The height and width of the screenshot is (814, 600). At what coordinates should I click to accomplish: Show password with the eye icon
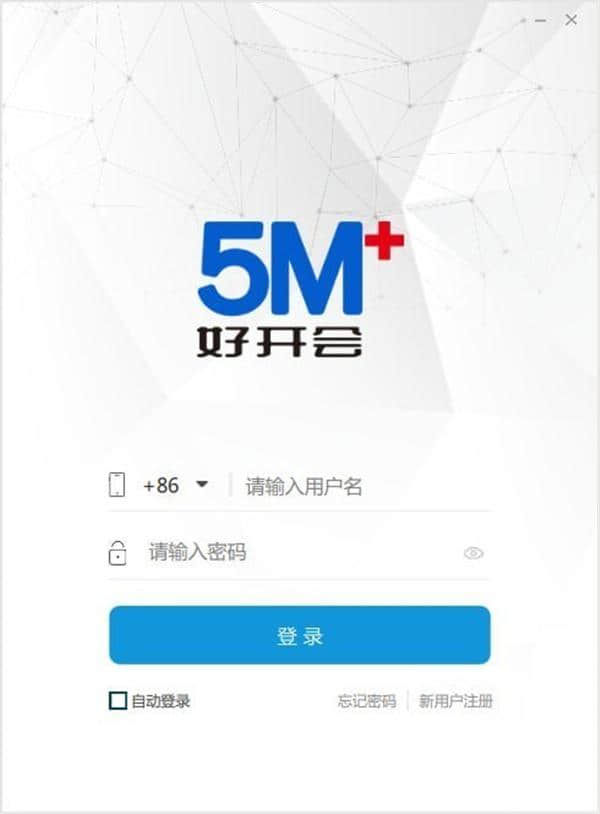pyautogui.click(x=473, y=553)
